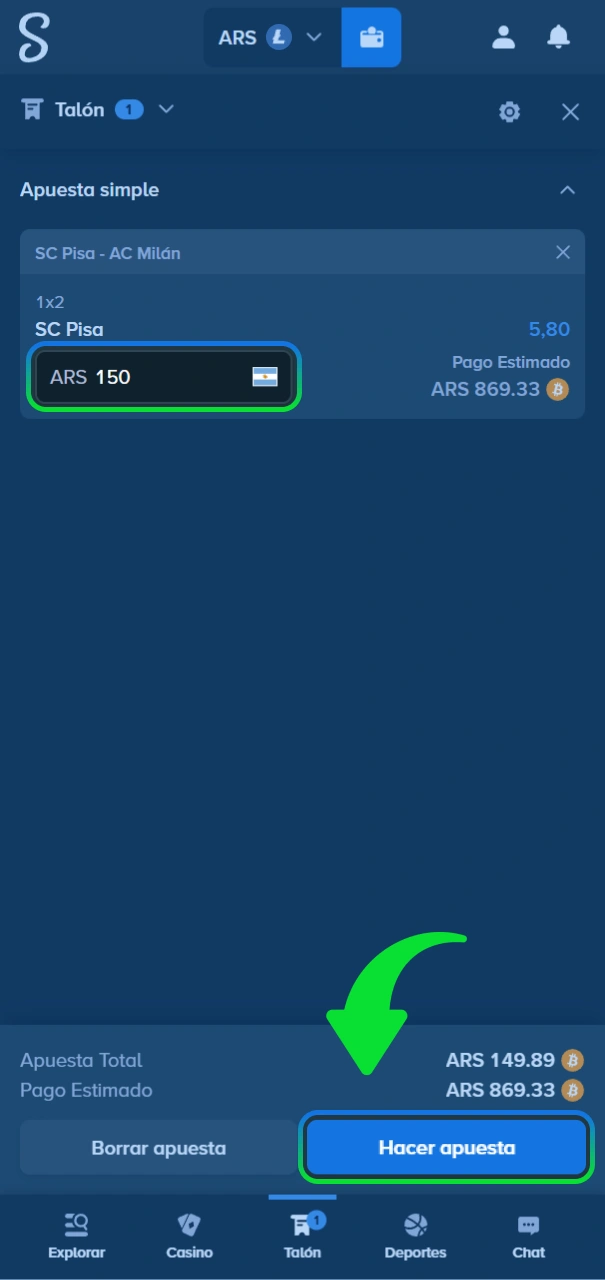Switch to the Explorar tab
This screenshot has height=1280, width=605.
pos(77,1236)
